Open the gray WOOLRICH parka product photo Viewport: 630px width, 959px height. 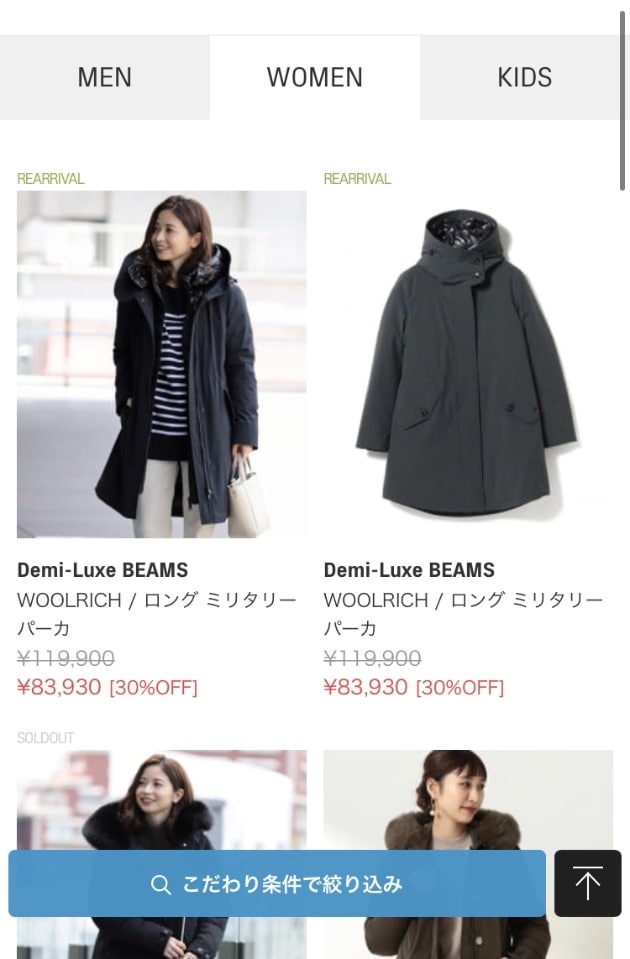coord(467,364)
